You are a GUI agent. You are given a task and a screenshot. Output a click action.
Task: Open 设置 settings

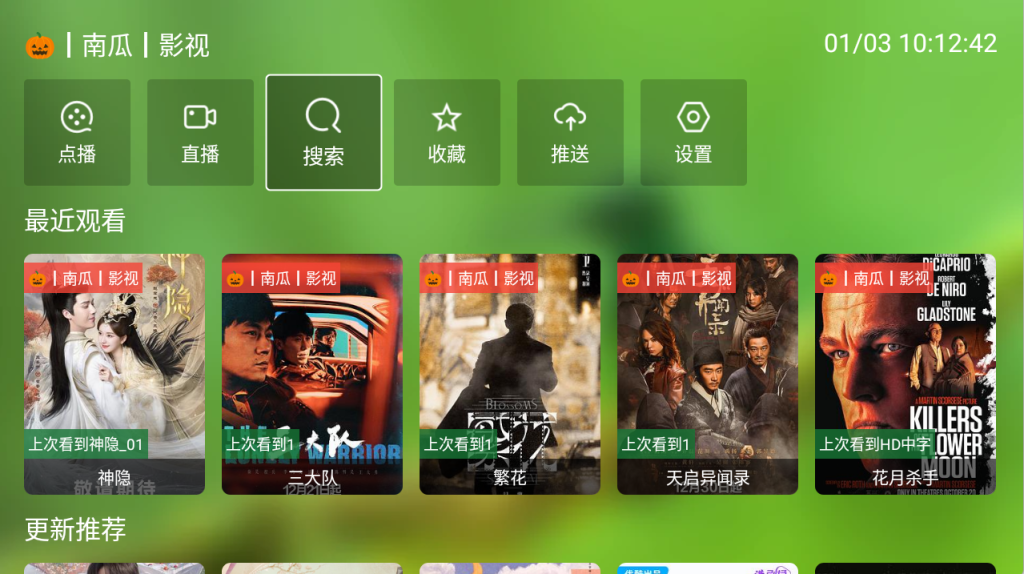point(693,132)
